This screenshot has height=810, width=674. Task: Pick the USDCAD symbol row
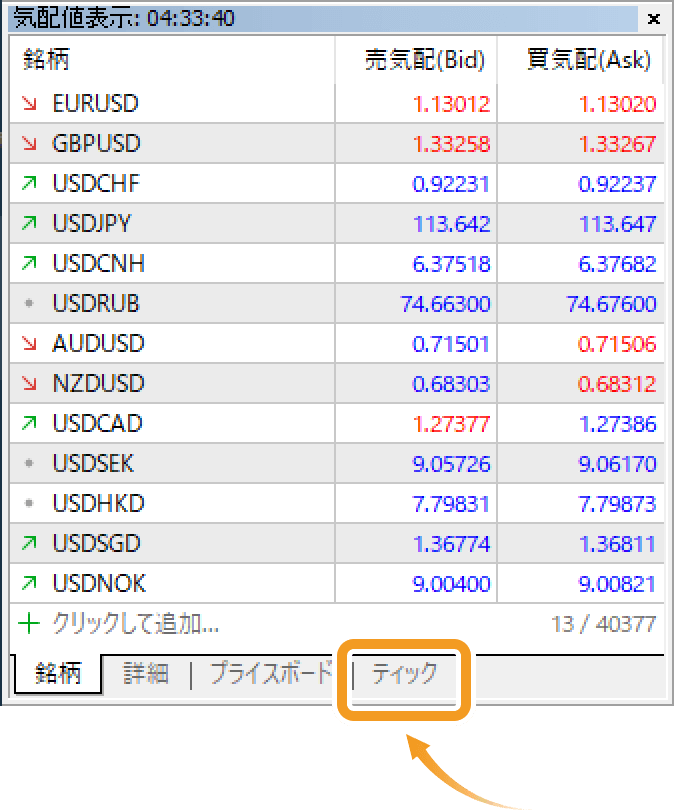(x=97, y=423)
